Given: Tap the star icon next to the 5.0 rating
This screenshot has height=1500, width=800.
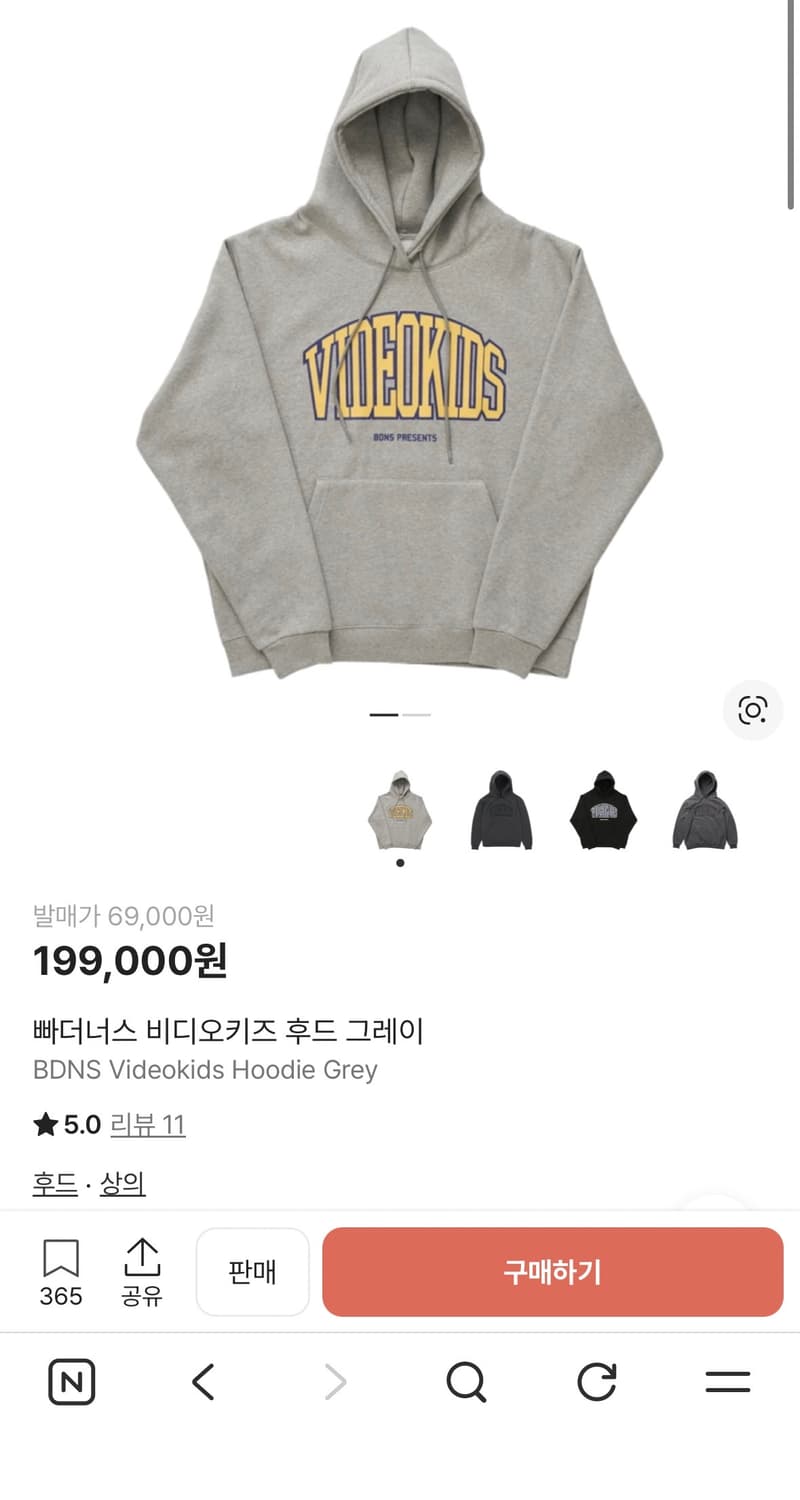Looking at the screenshot, I should pyautogui.click(x=42, y=1124).
